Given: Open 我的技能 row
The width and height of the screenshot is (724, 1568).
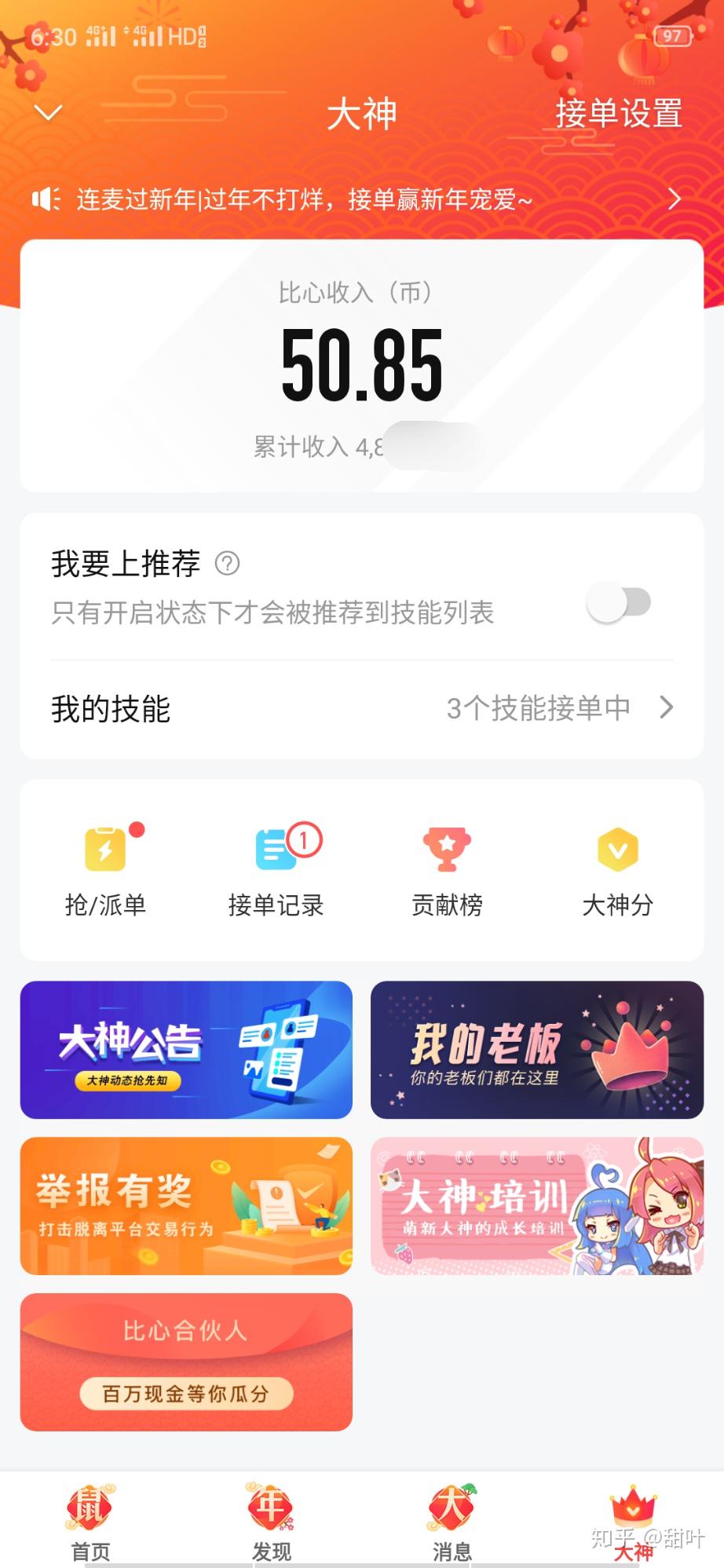Looking at the screenshot, I should (361, 708).
